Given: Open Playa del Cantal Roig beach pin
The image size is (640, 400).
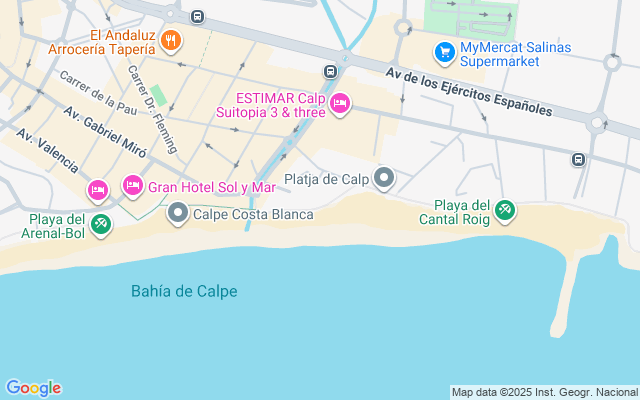Looking at the screenshot, I should coord(506,209).
